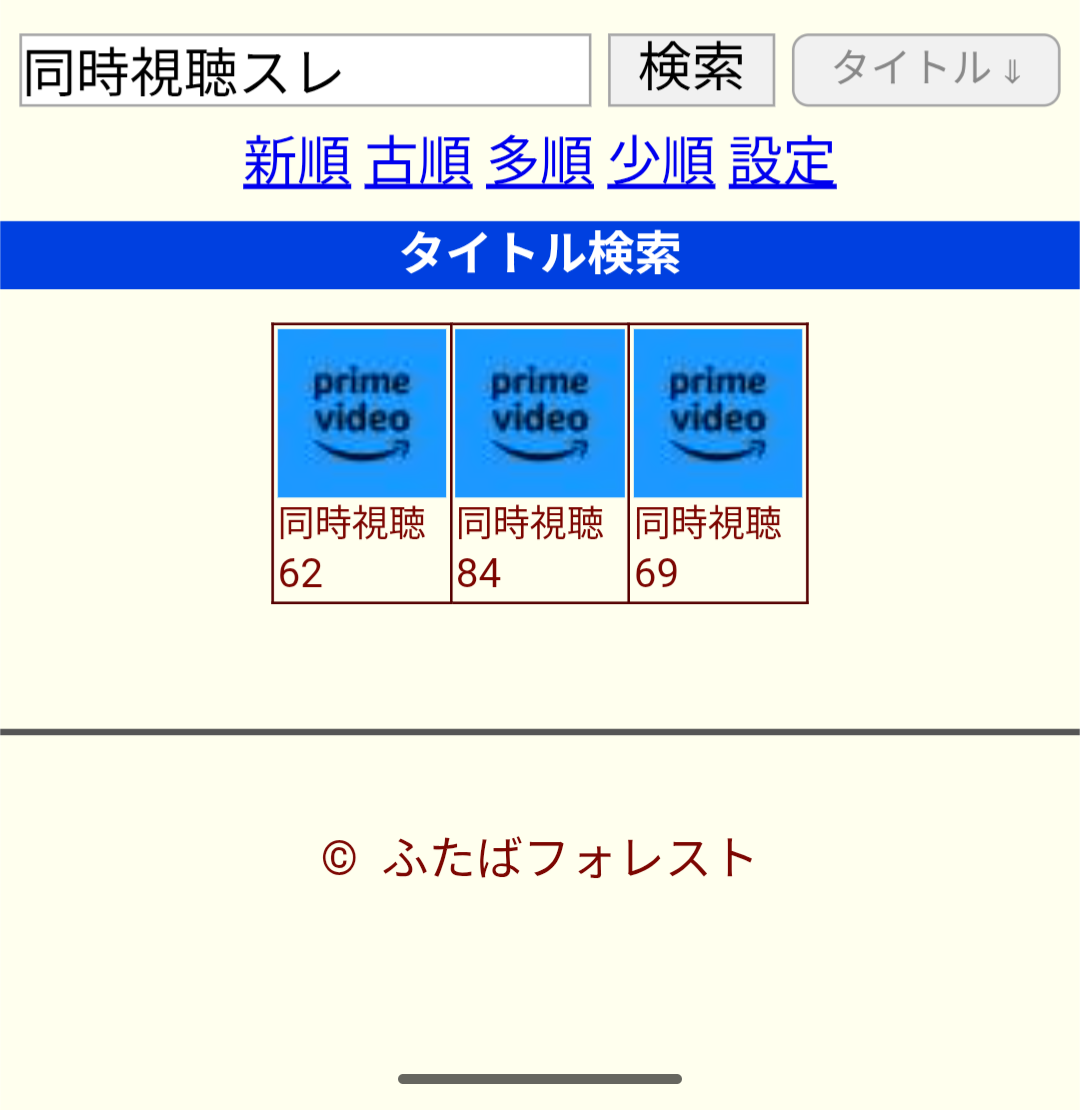This screenshot has height=1110, width=1080.
Task: Tap the 検索 search button
Action: (691, 70)
